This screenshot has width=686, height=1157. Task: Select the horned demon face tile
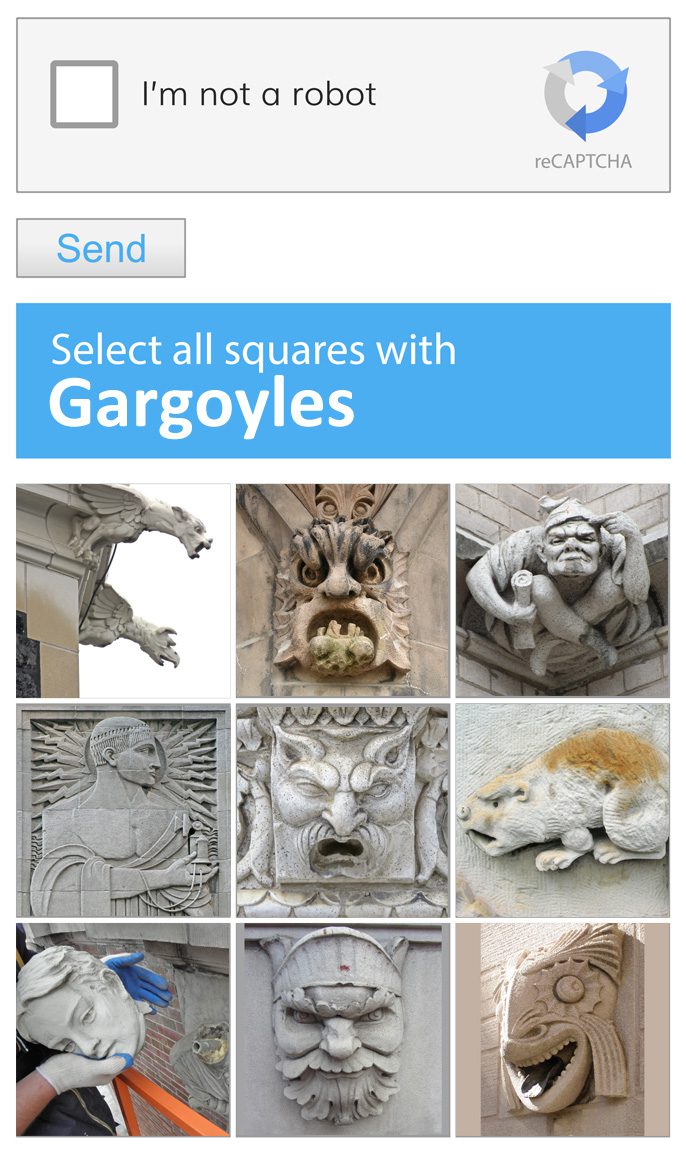342,810
